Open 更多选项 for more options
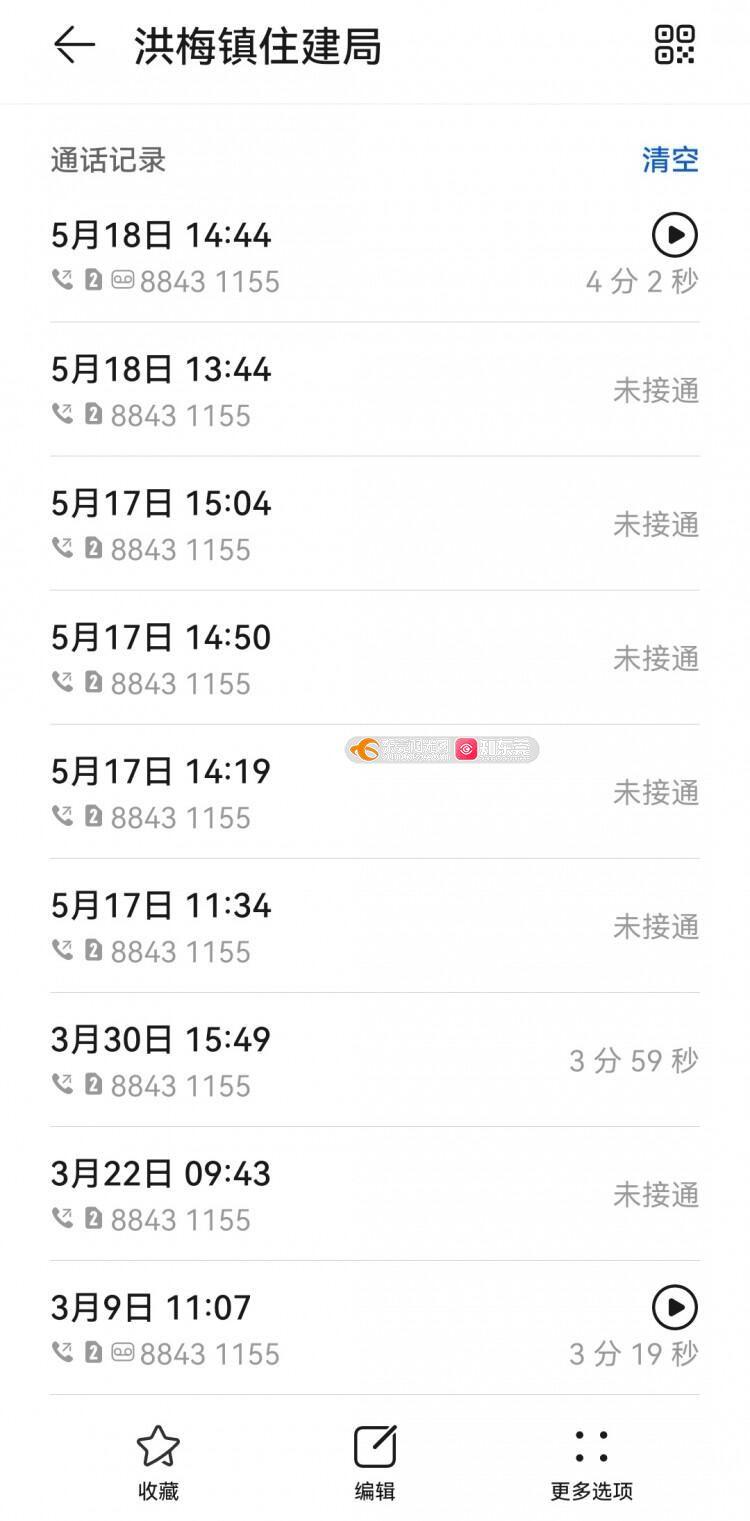The image size is (750, 1521). 591,1463
